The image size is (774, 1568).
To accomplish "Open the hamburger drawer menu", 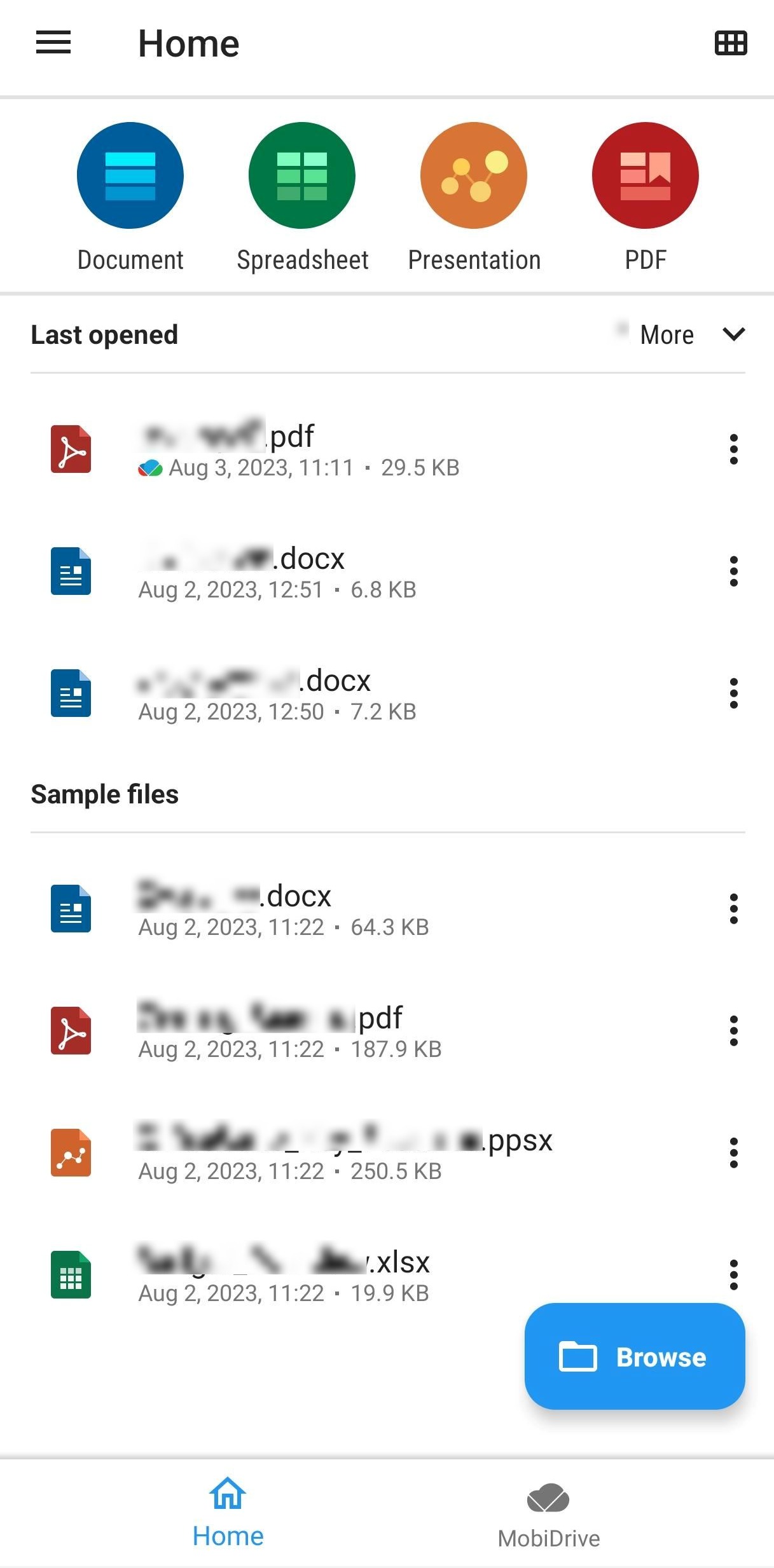I will click(53, 43).
